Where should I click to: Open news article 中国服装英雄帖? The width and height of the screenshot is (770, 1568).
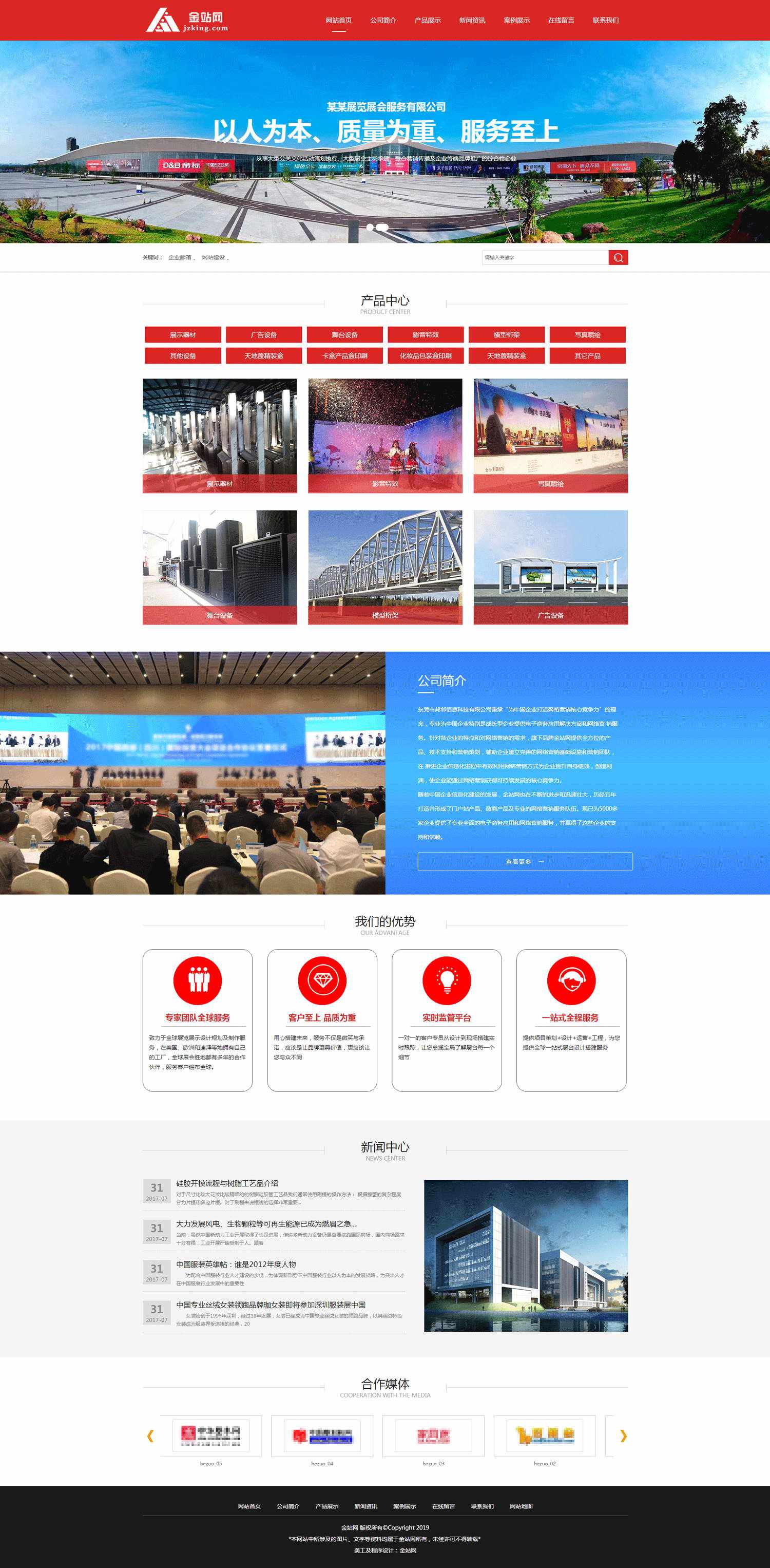(236, 1263)
